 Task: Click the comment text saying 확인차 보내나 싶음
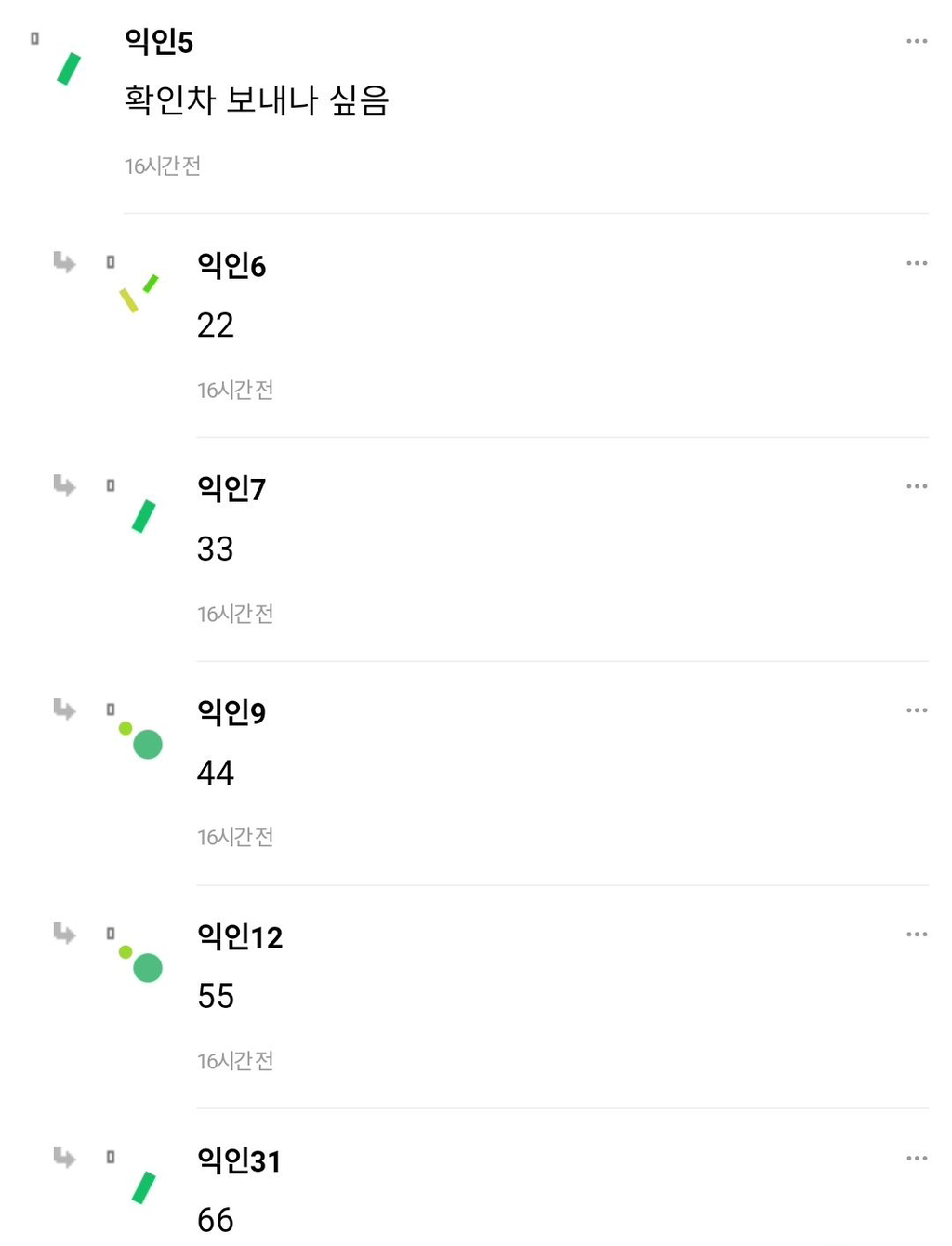pos(258,99)
